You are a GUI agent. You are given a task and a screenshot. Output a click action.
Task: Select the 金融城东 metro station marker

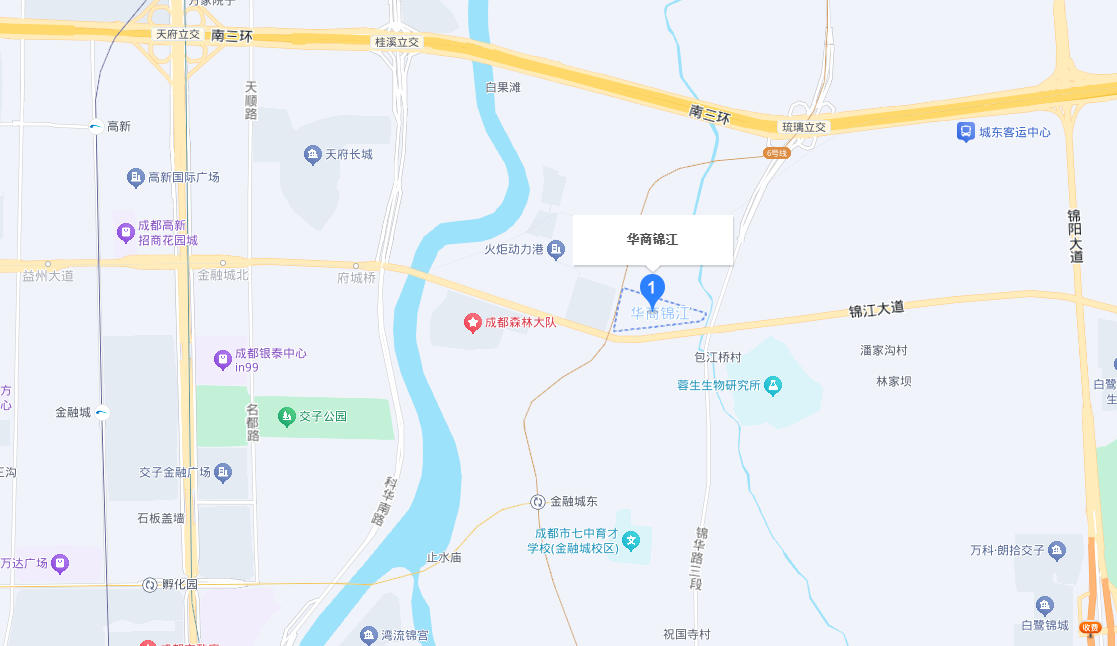click(538, 501)
